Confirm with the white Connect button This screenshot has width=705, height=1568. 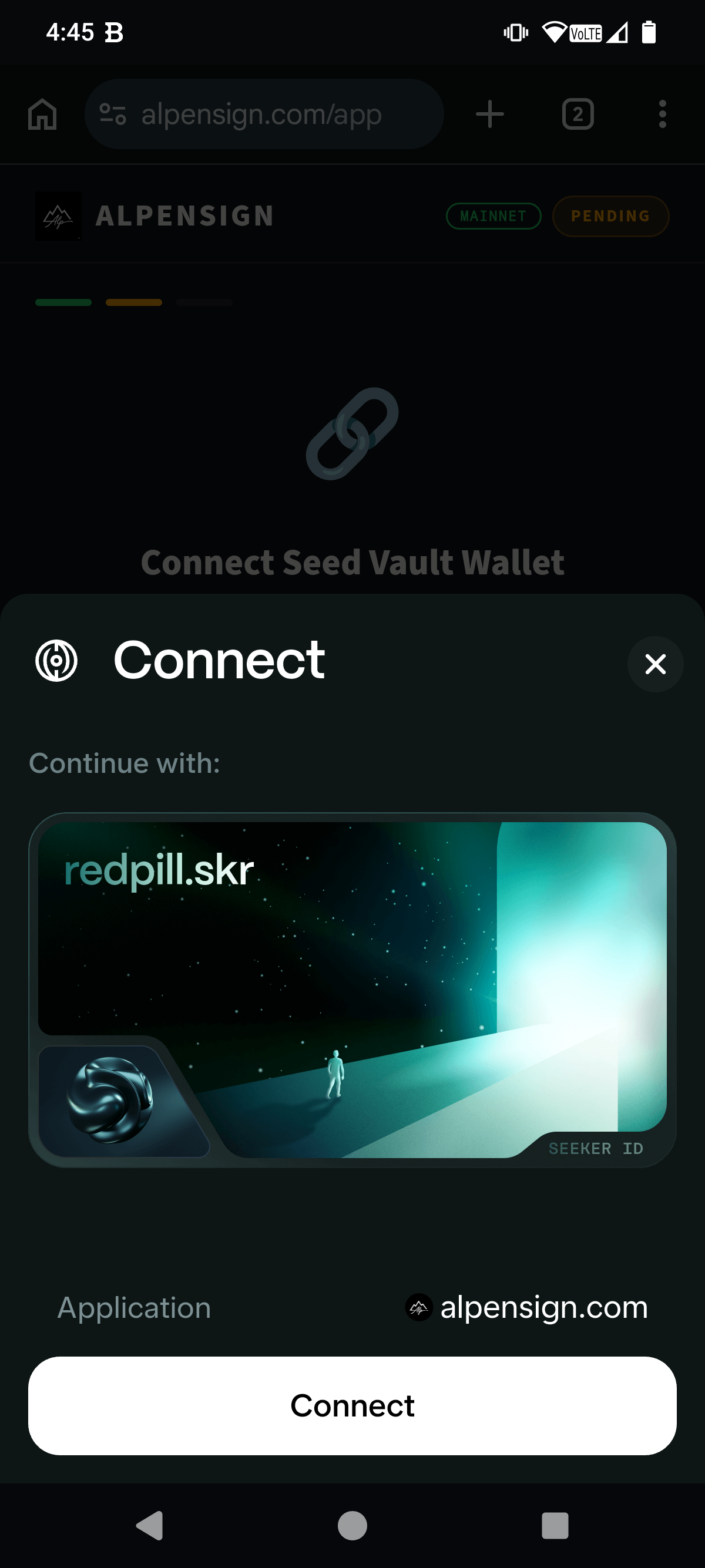(352, 1405)
